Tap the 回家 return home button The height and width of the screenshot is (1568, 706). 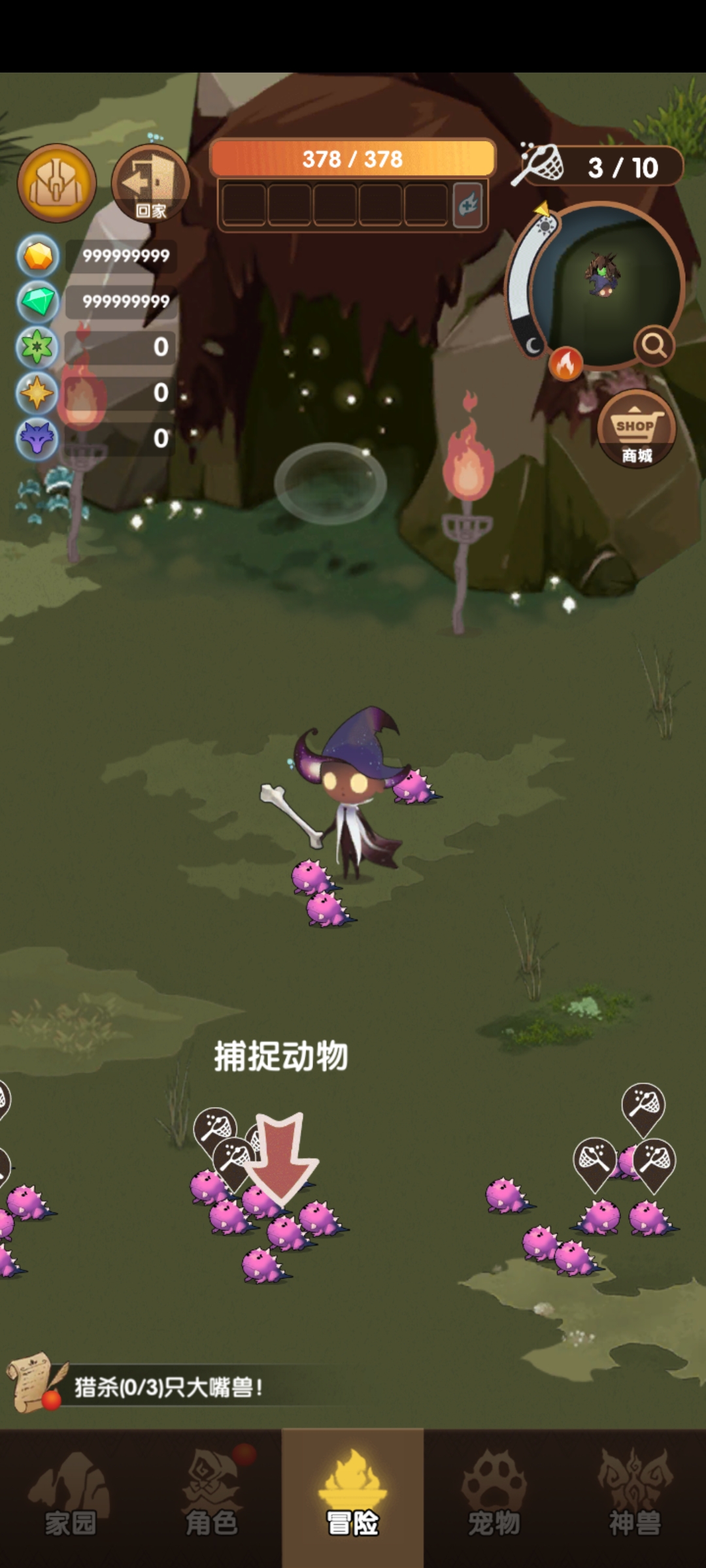click(x=150, y=184)
